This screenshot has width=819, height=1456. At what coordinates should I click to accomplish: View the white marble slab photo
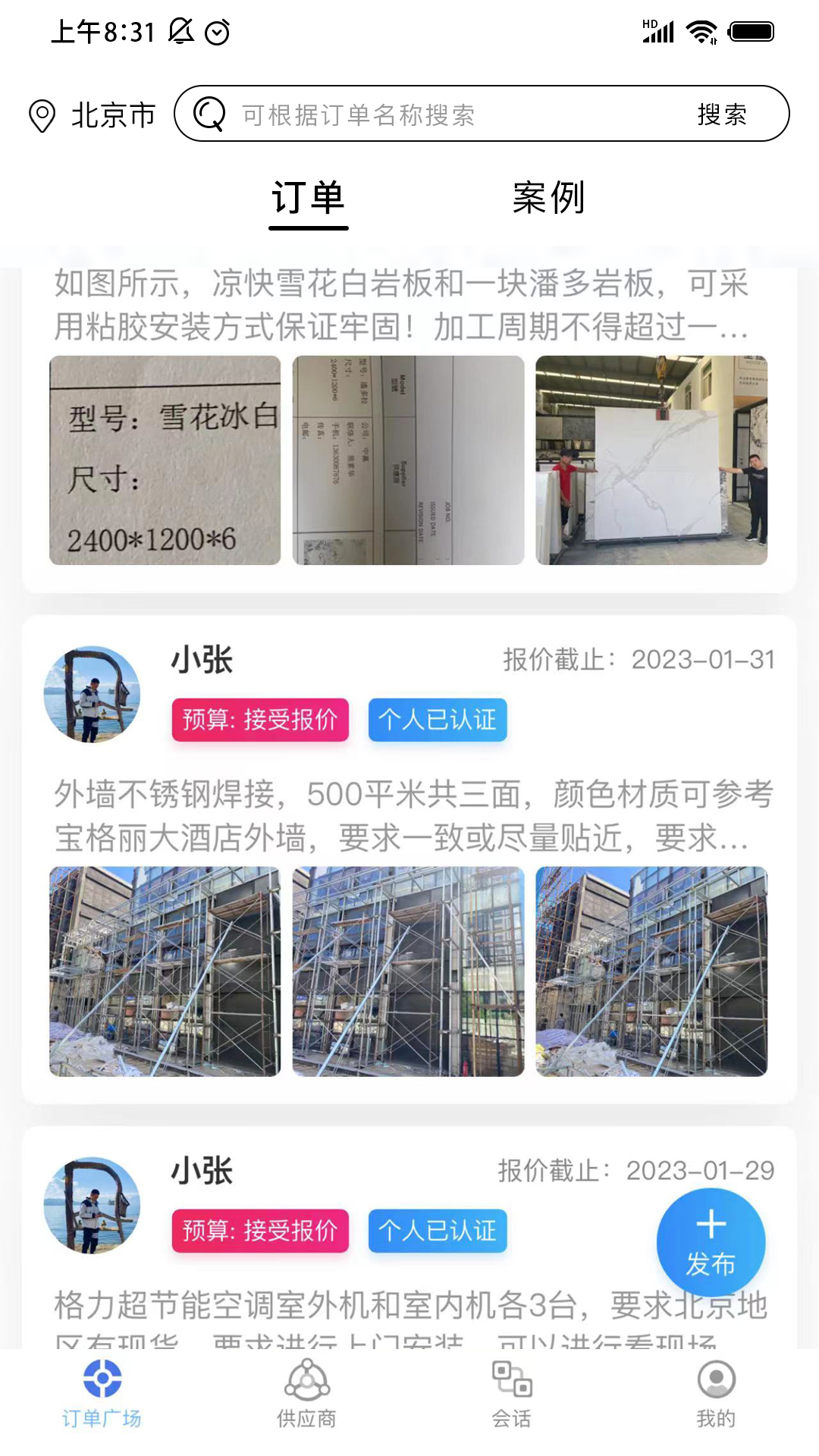point(651,460)
